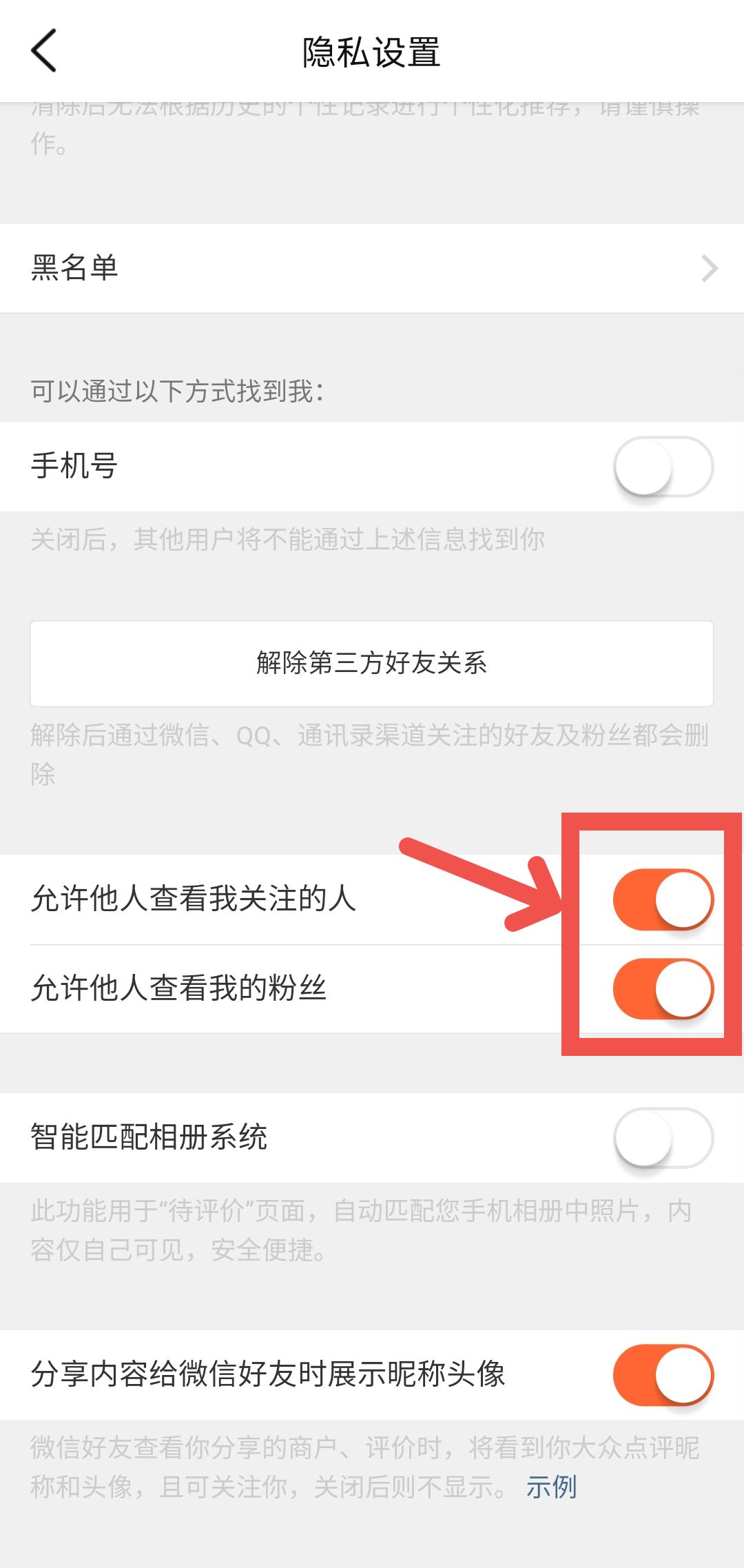Enable finding me by 手机号
Viewport: 744px width, 1568px height.
(x=663, y=467)
